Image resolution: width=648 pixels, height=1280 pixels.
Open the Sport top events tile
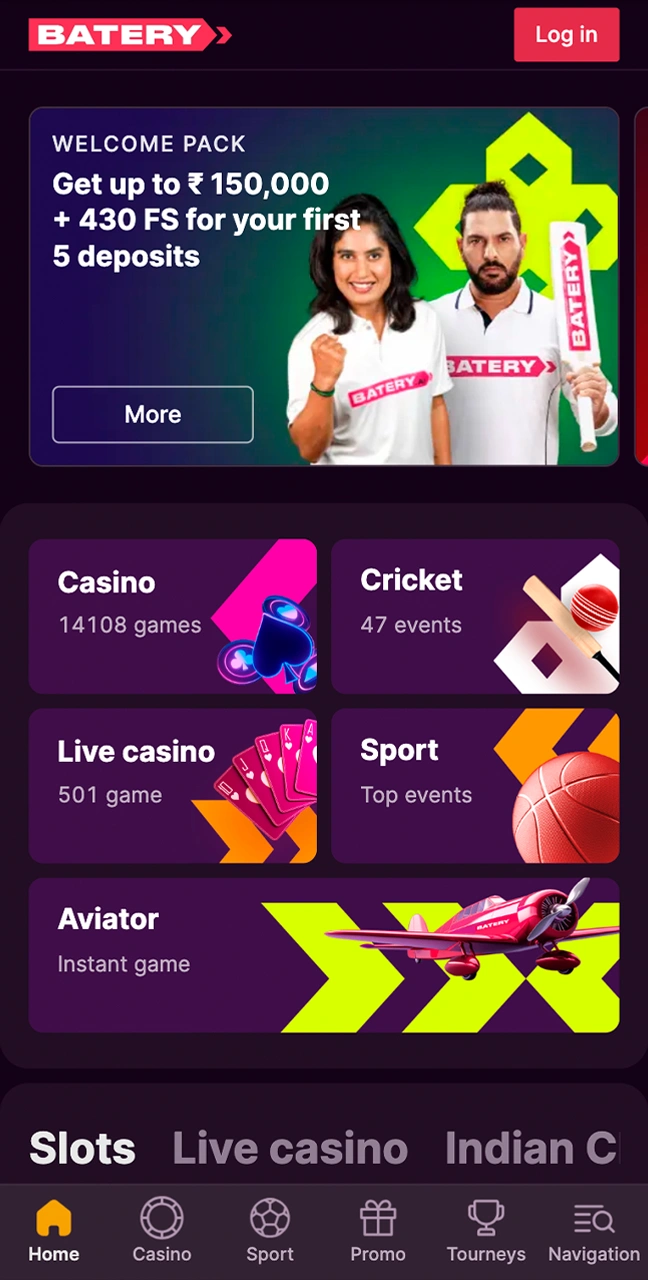click(475, 786)
